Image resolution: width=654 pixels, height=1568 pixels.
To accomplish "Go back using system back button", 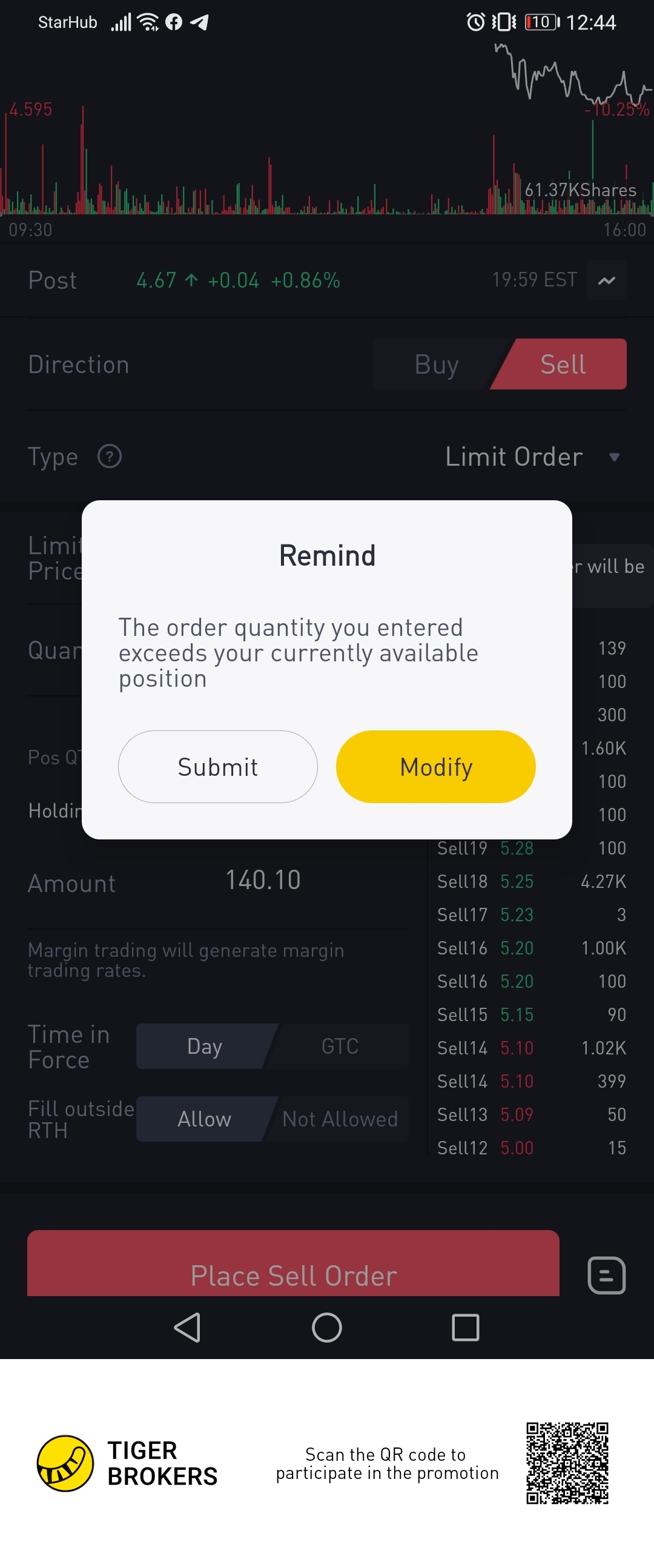I will [187, 1327].
